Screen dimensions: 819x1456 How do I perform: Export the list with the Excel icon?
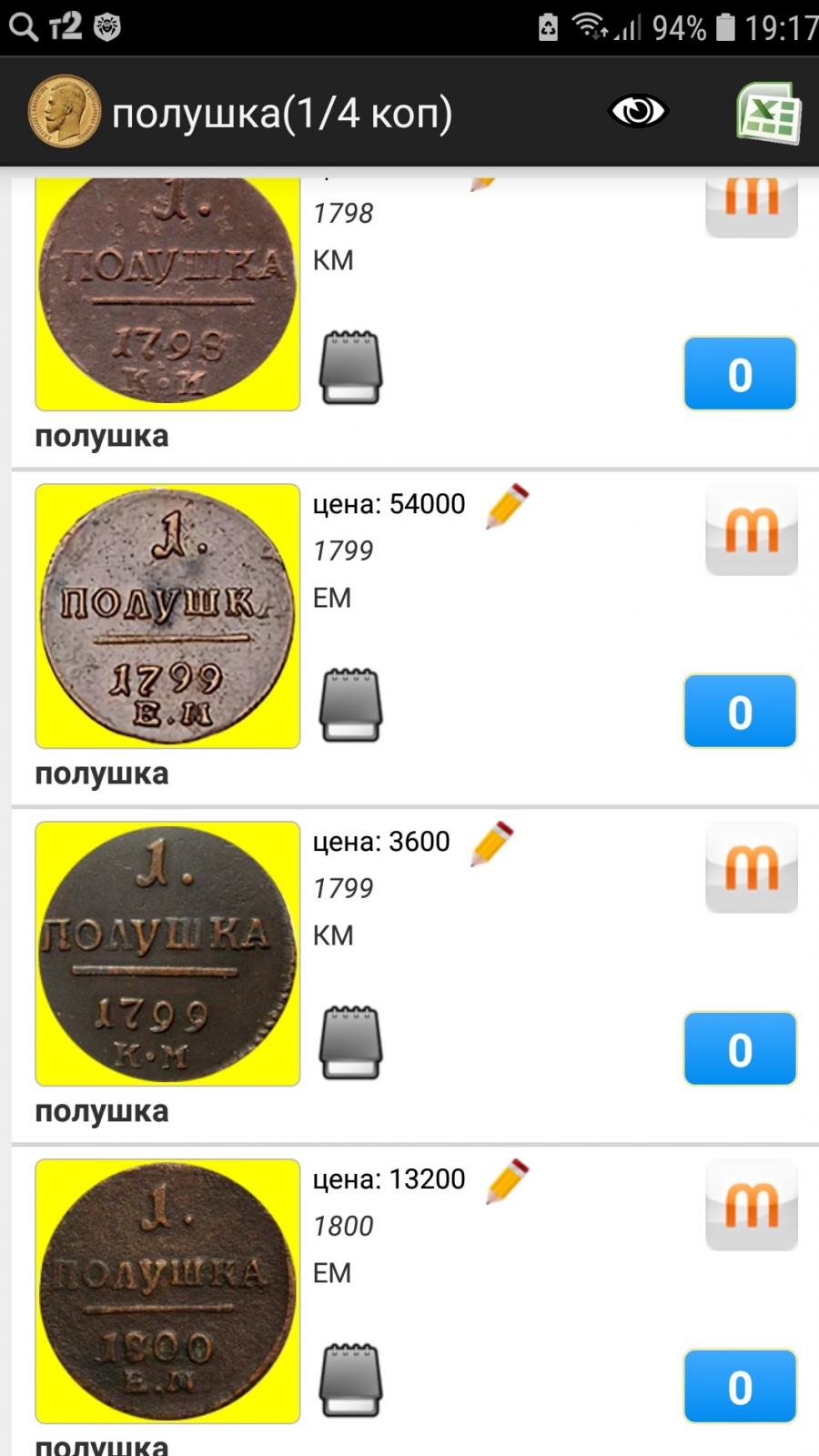point(769,114)
